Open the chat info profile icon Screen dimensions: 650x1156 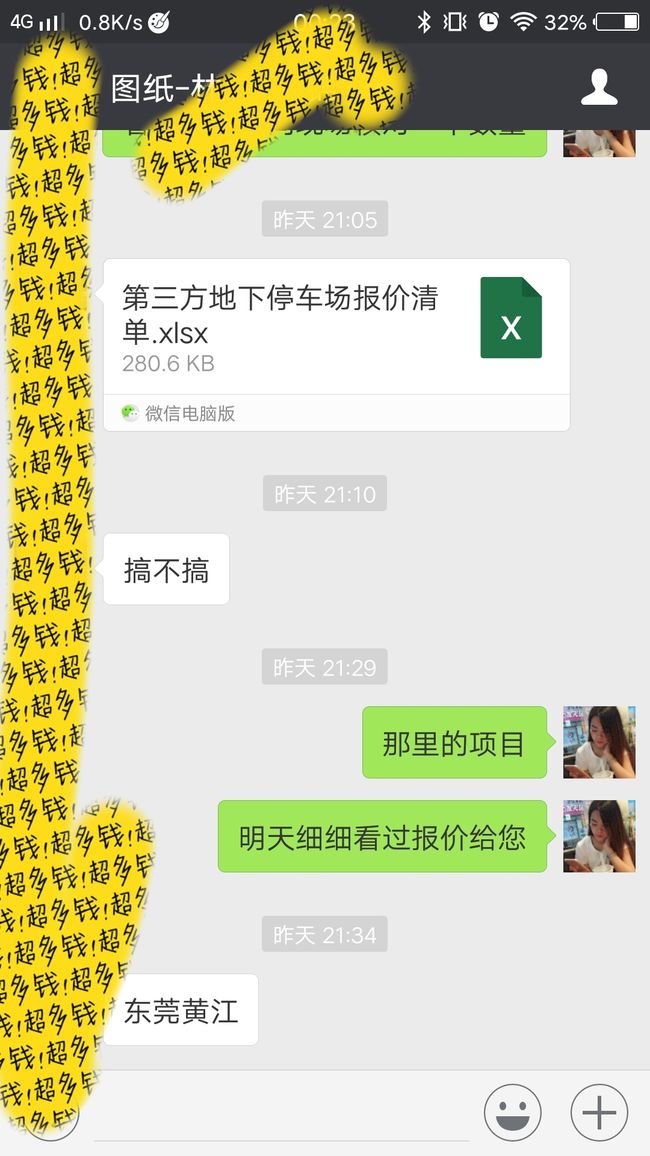pos(598,87)
